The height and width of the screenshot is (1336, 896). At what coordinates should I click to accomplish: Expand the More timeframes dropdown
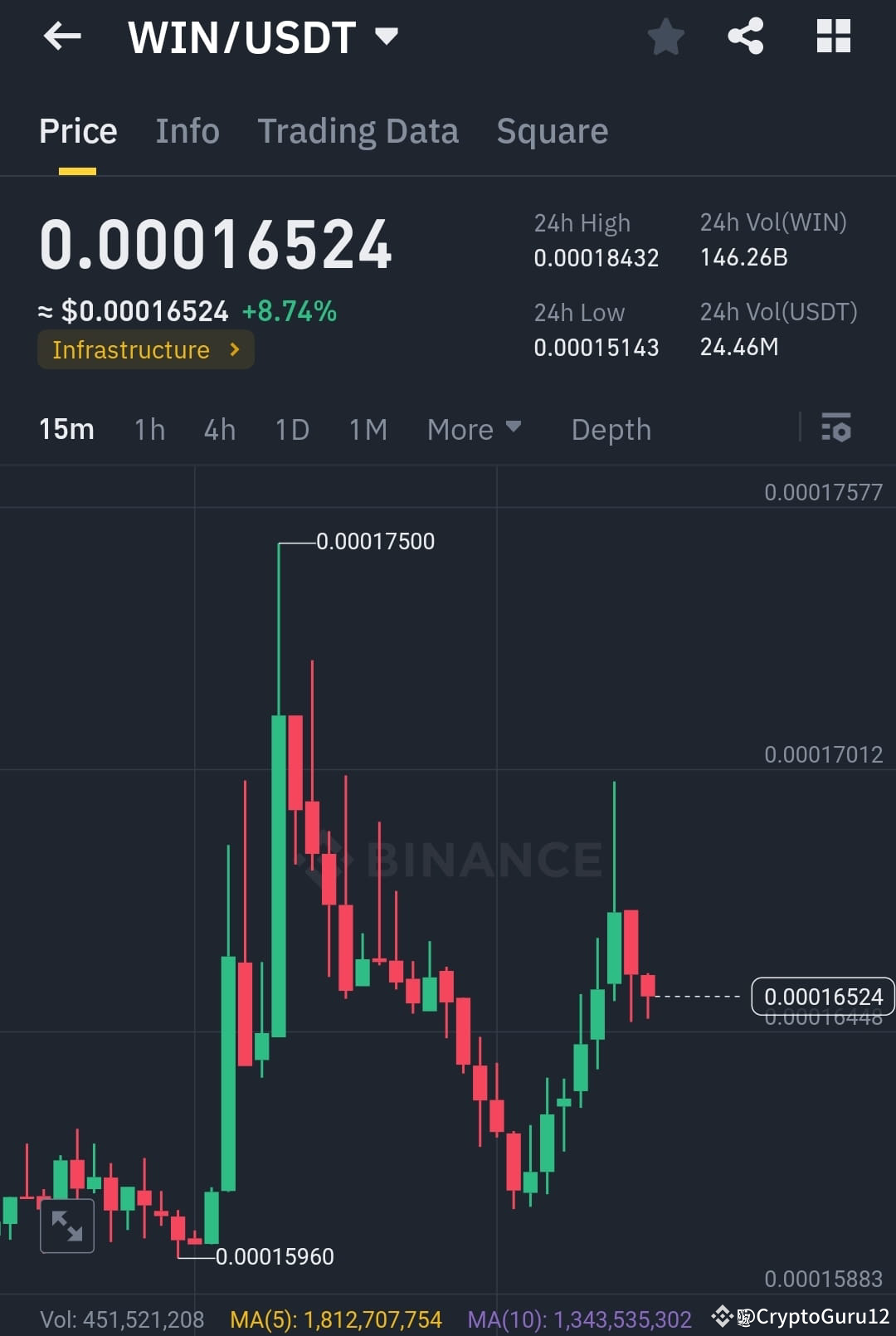pyautogui.click(x=475, y=429)
